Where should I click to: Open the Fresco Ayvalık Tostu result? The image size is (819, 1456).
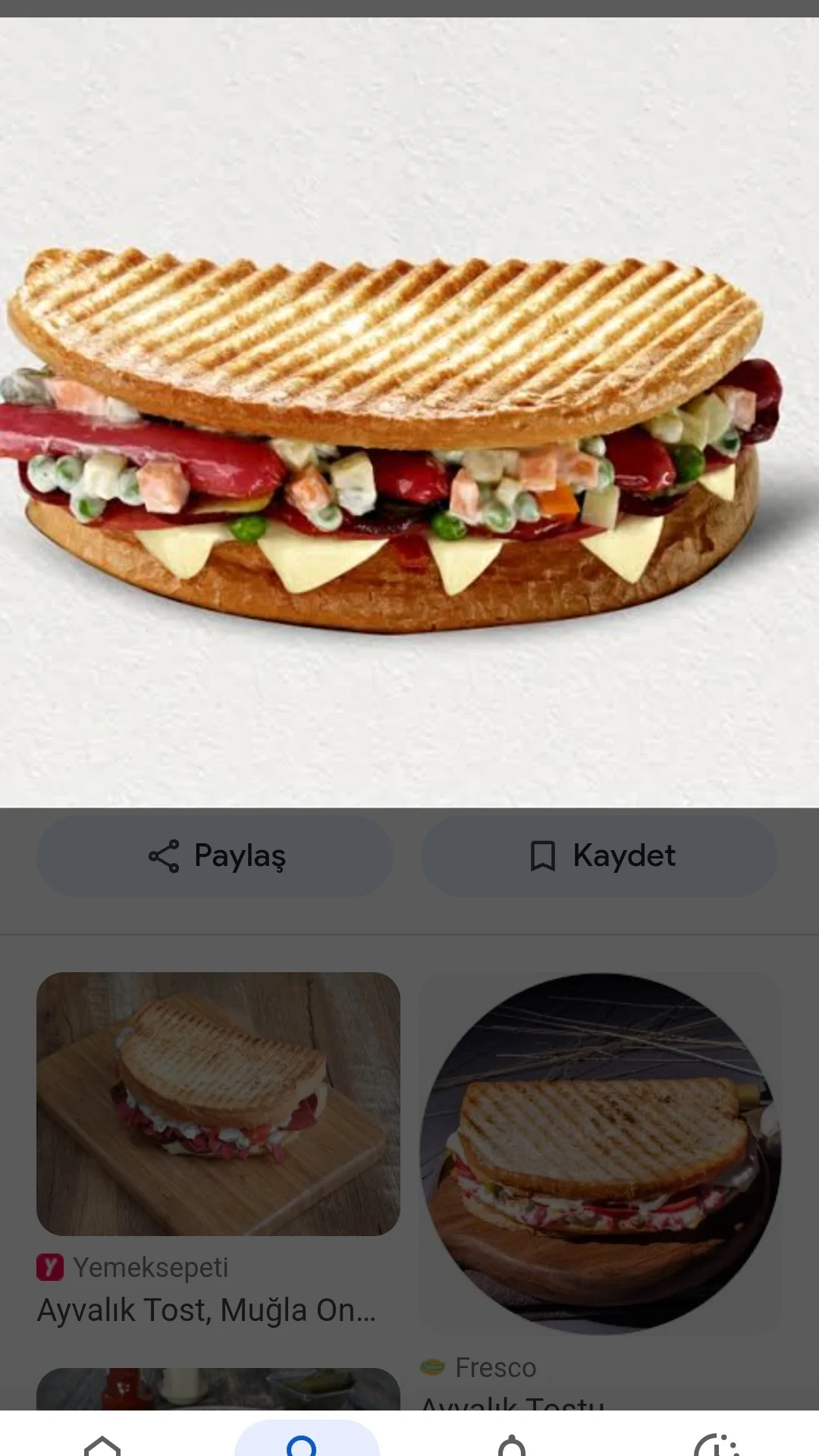pos(601,1153)
